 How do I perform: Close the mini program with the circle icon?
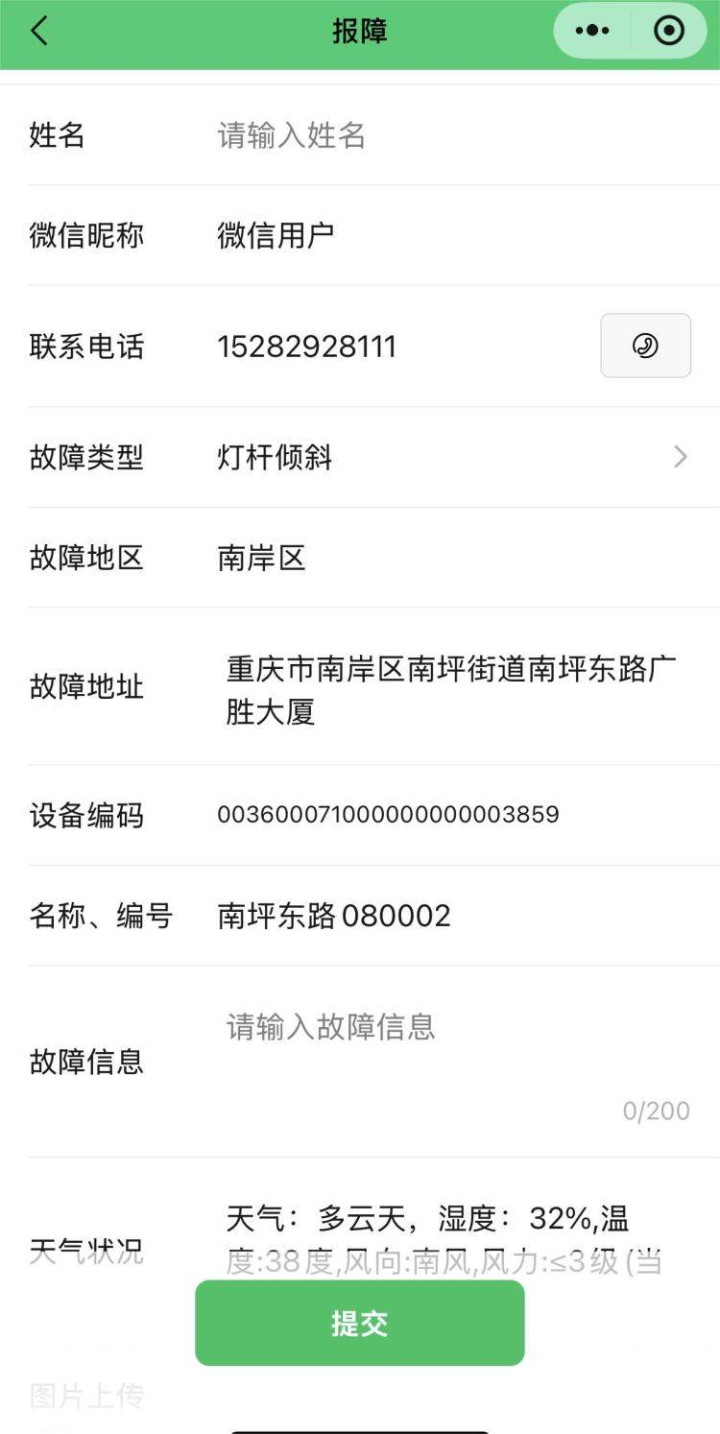tap(669, 31)
